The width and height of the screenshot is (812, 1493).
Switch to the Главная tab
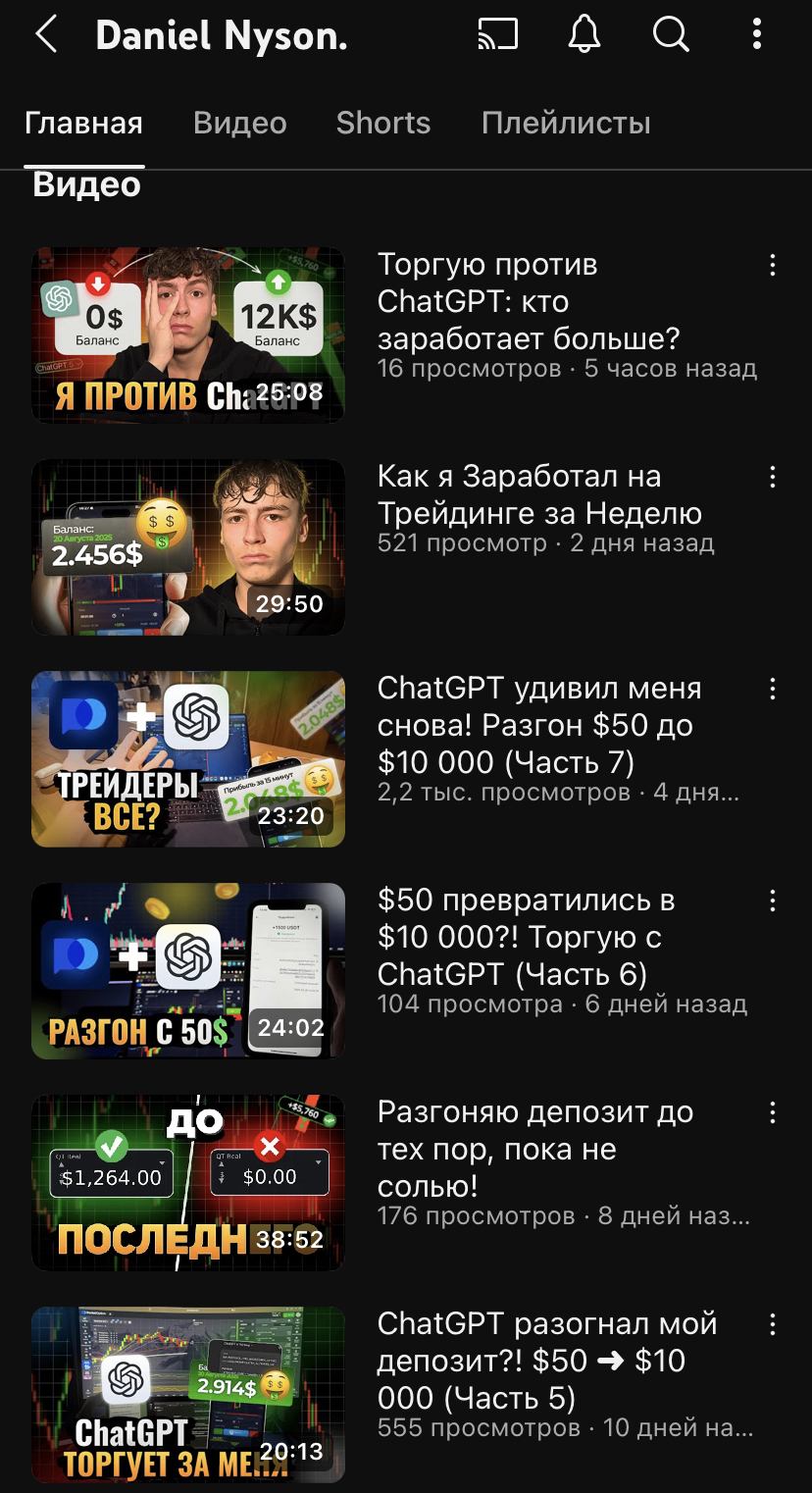click(83, 124)
